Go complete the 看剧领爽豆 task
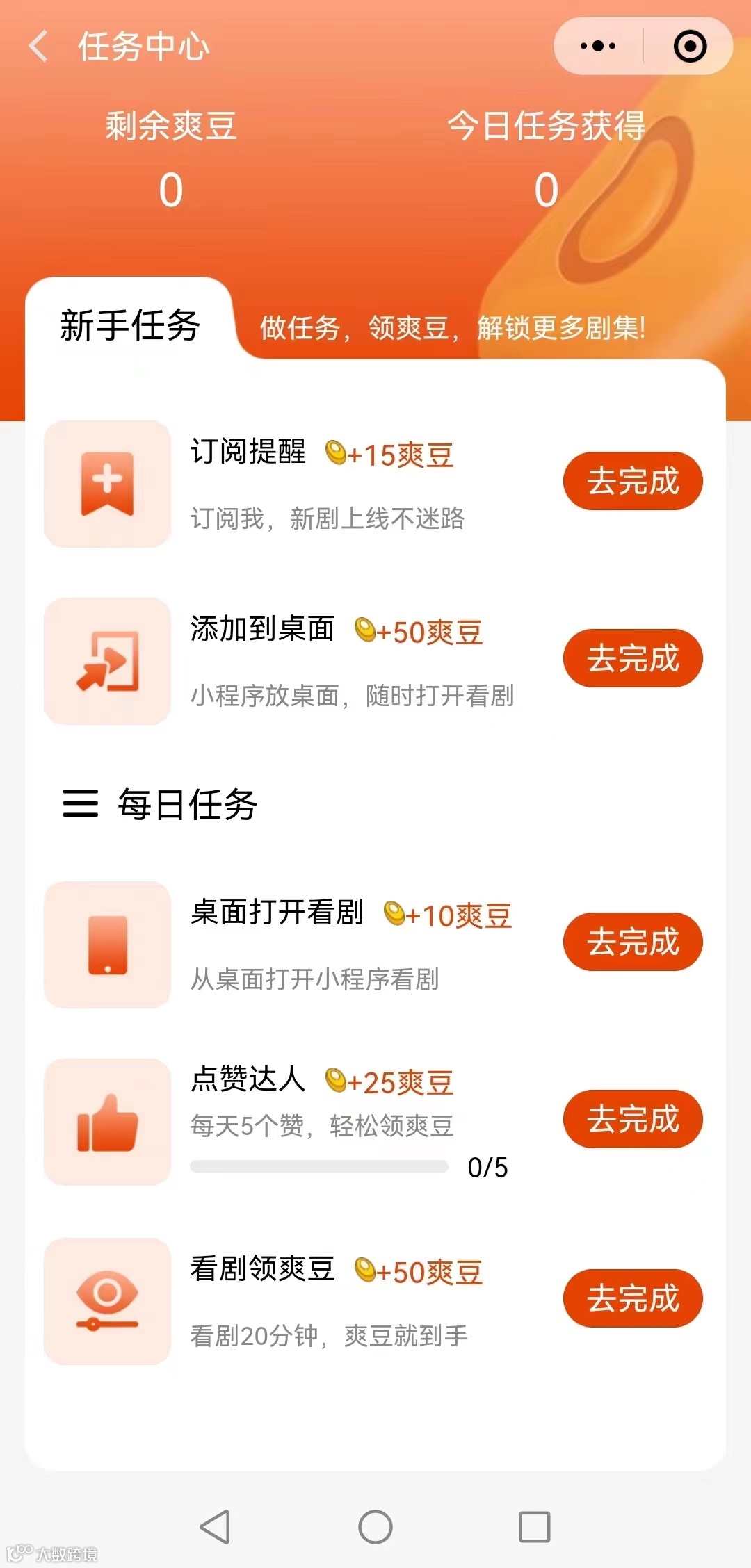 pos(632,1298)
